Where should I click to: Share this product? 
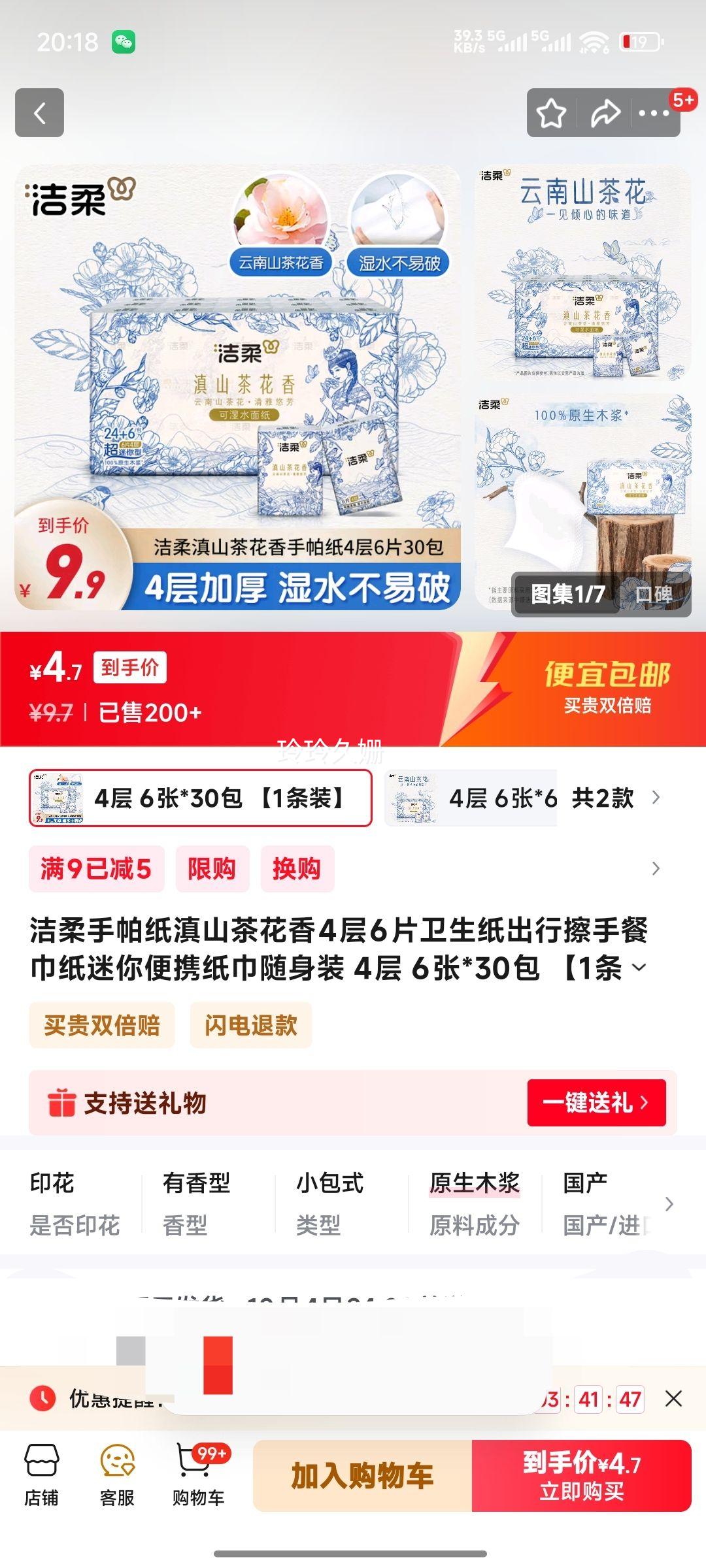pyautogui.click(x=605, y=113)
